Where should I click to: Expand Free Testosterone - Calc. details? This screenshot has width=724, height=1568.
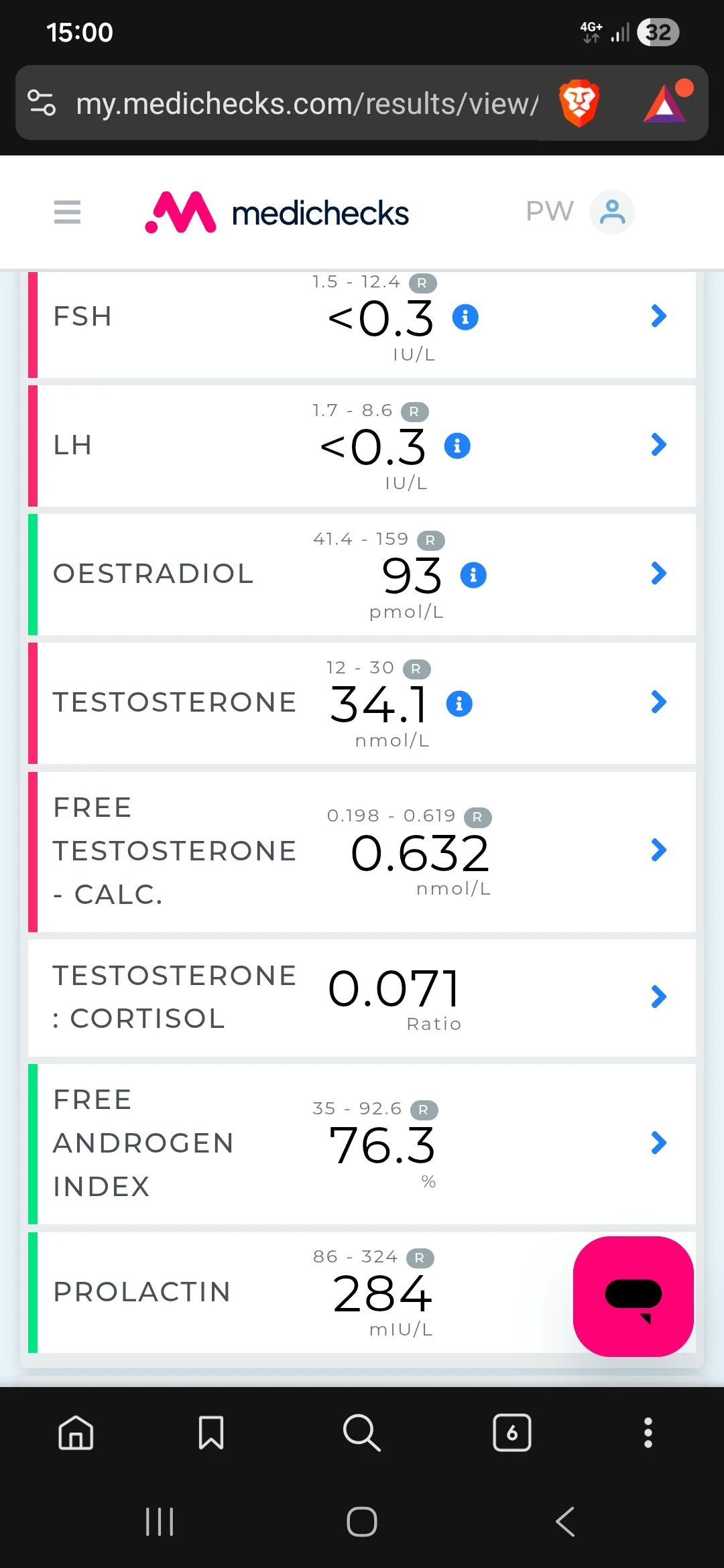click(658, 850)
